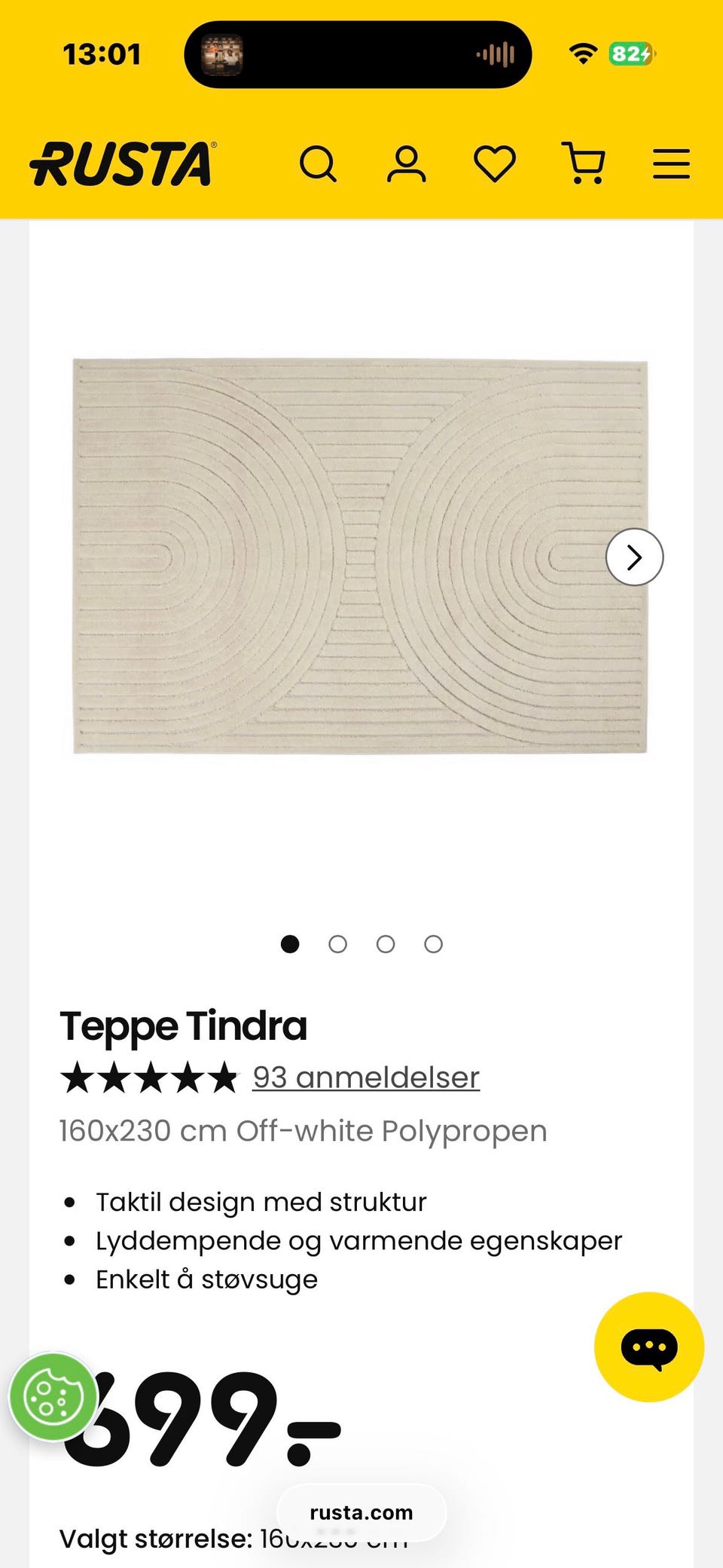
Task: Open the hamburger menu
Action: tap(671, 164)
